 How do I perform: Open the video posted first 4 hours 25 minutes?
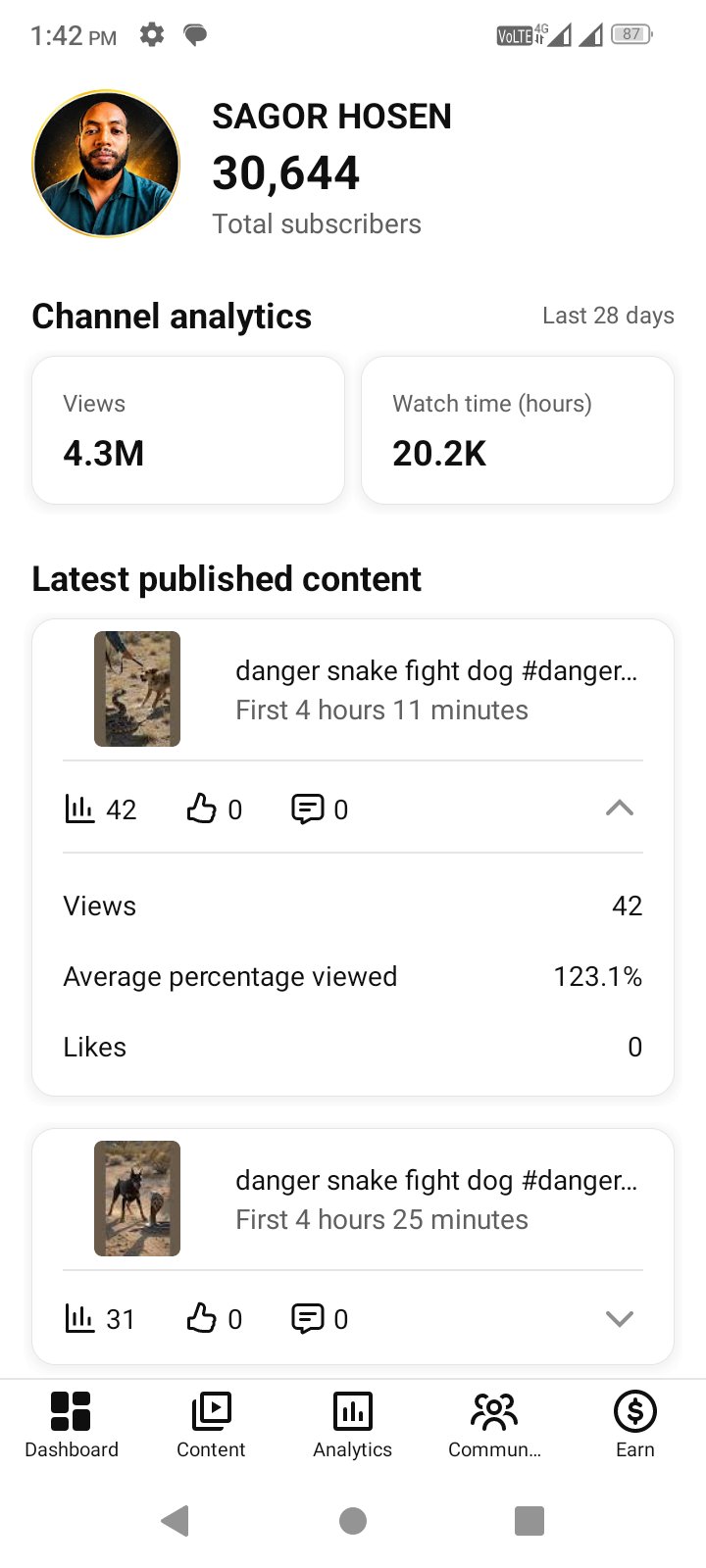point(353,1199)
